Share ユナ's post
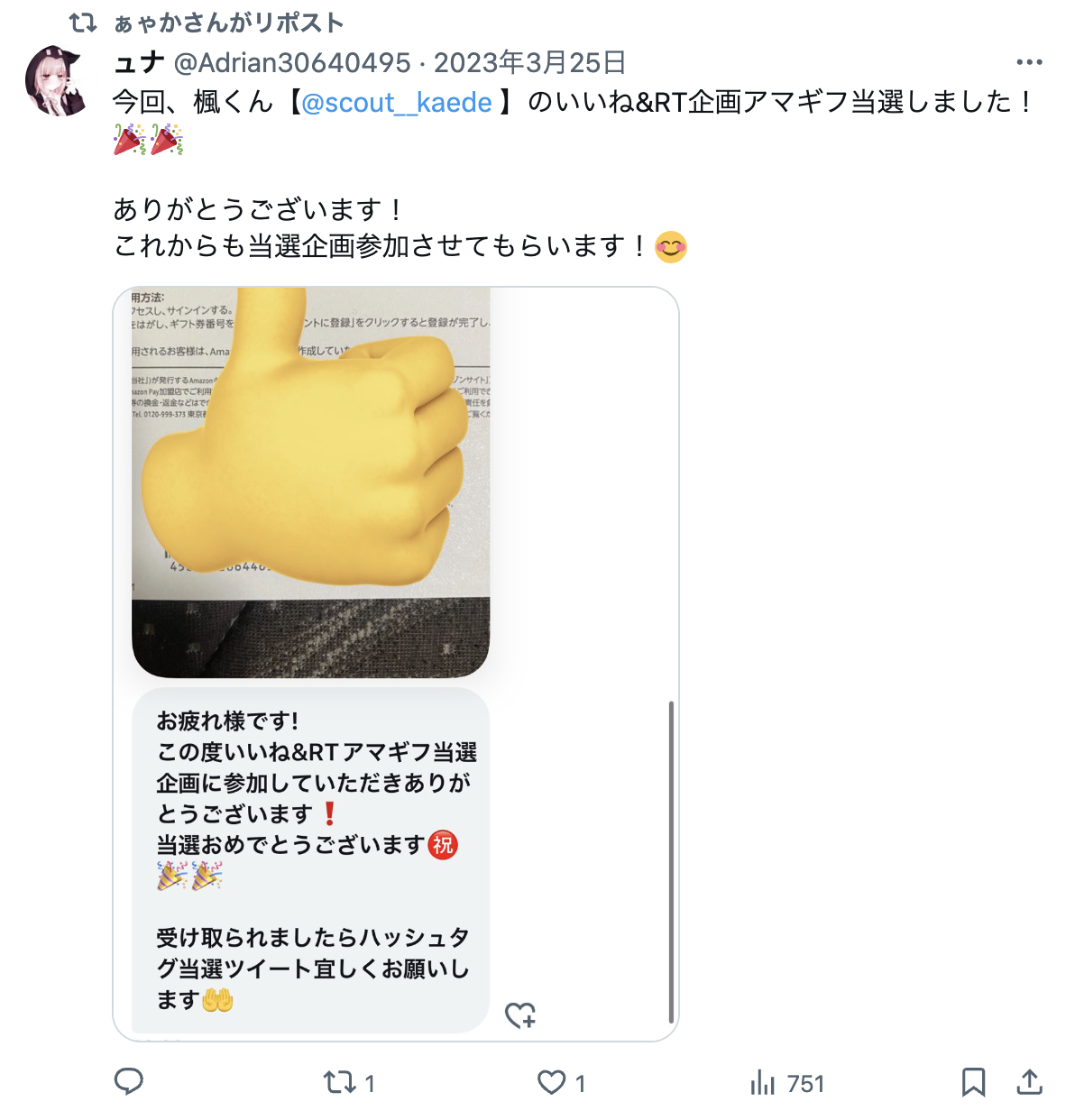 coord(1029,1082)
